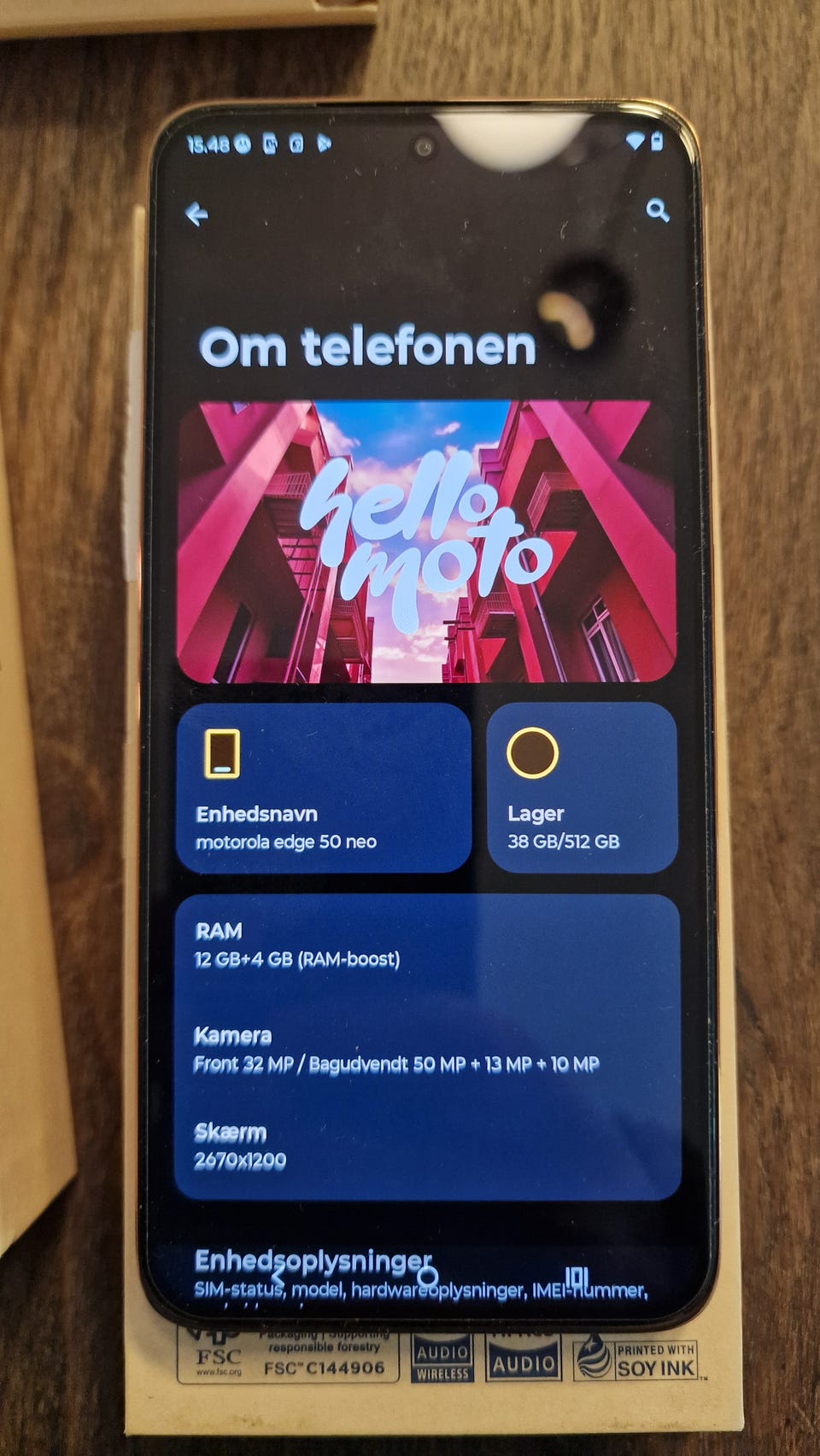This screenshot has height=1456, width=820.
Task: Open the Lager storage card
Action: pos(583,787)
